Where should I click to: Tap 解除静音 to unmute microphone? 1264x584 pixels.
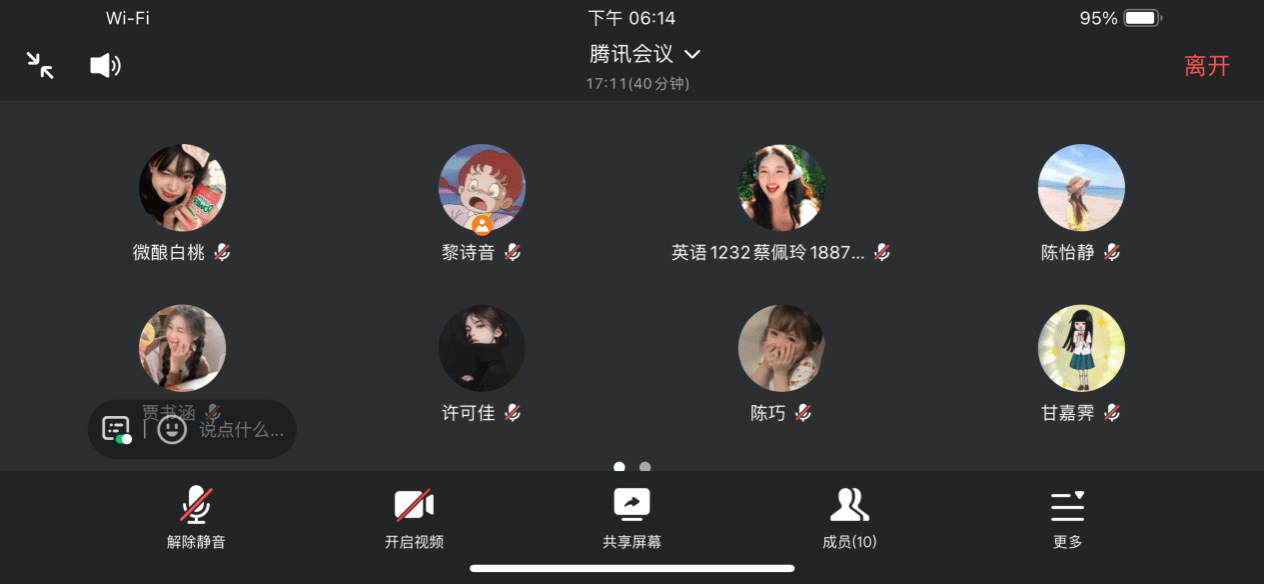coord(196,518)
